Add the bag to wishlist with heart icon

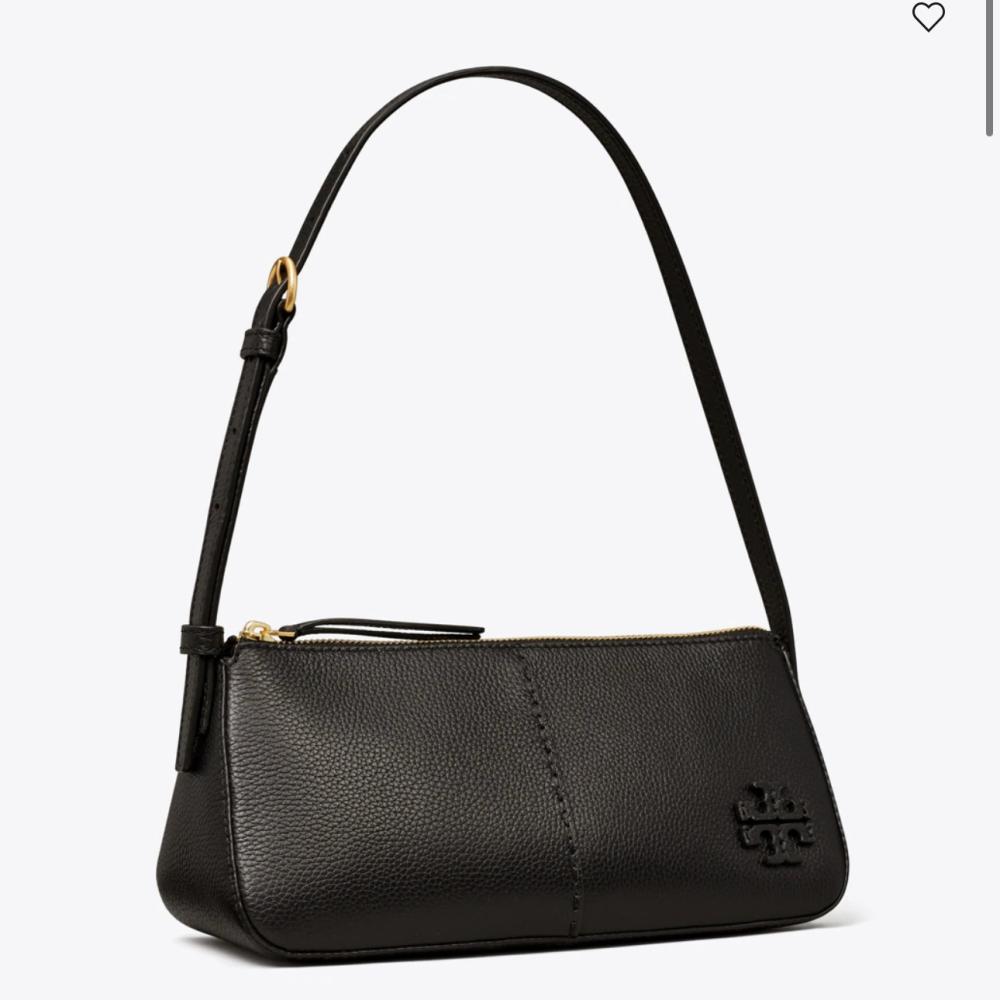928,17
